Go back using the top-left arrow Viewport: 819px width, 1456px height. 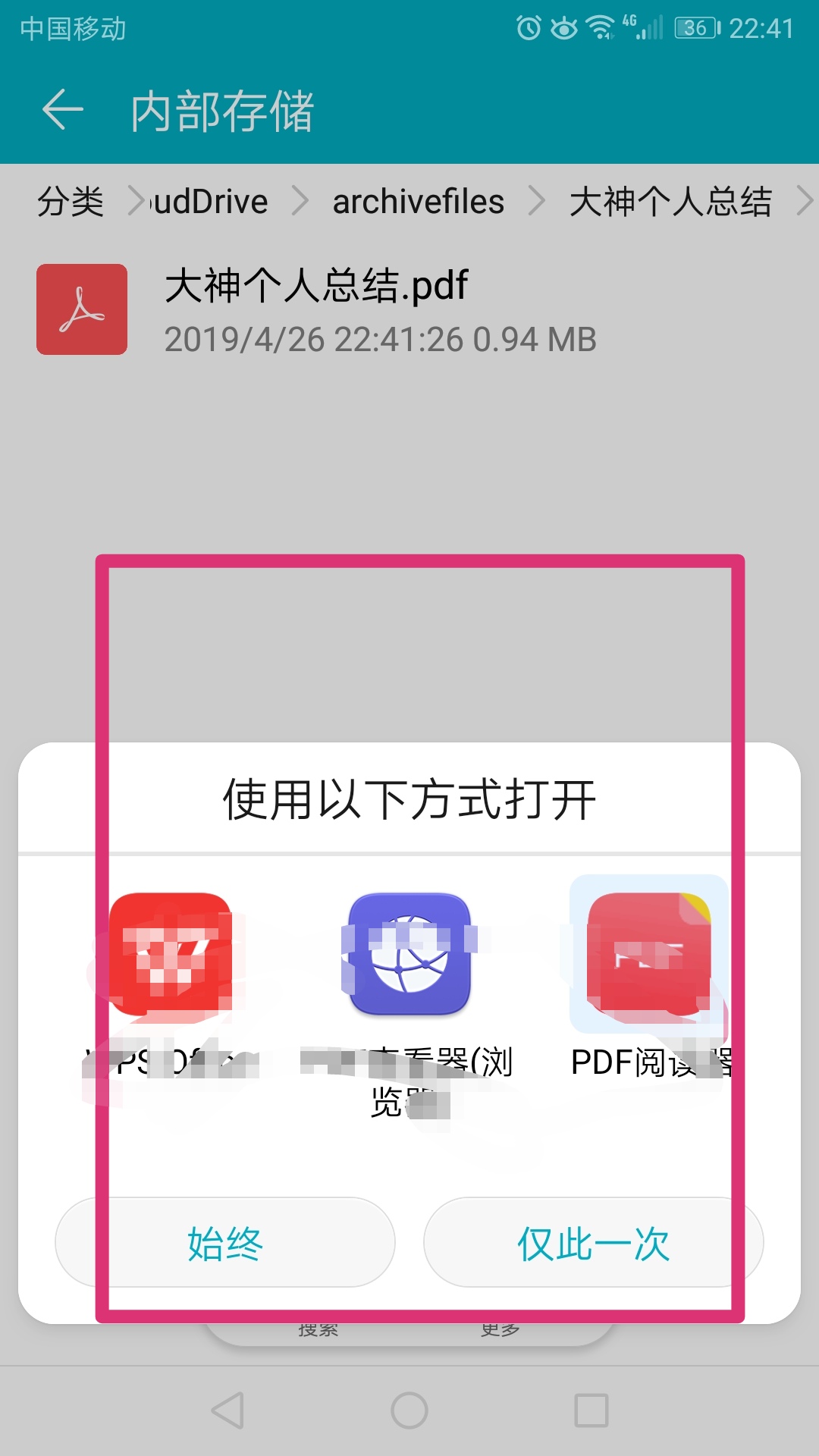[62, 110]
